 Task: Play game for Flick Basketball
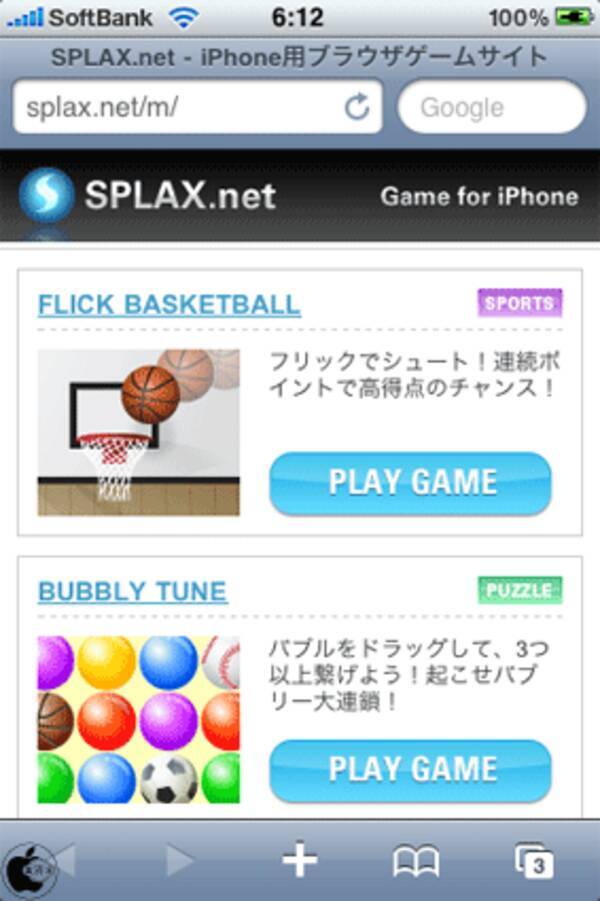tap(411, 483)
